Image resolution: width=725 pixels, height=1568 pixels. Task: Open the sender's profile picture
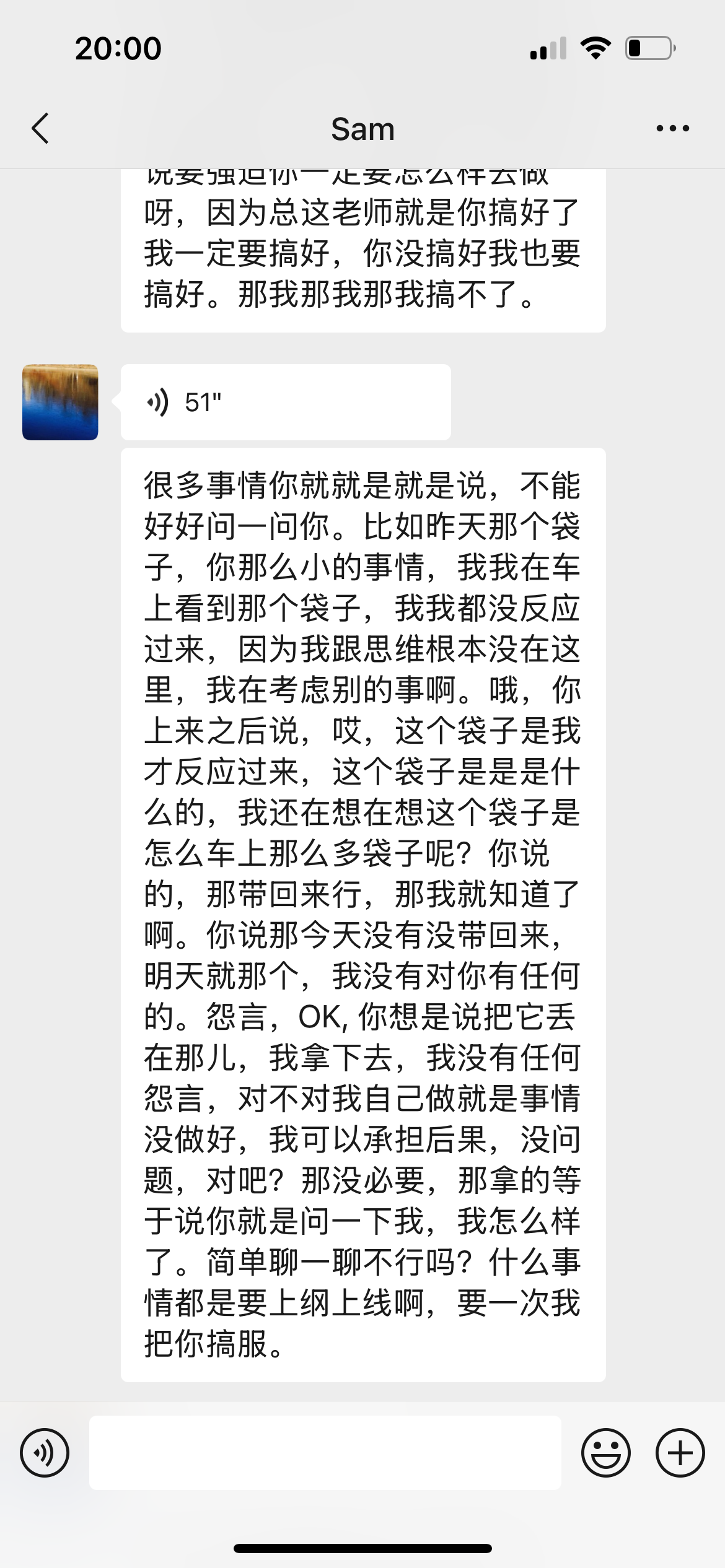coord(60,403)
